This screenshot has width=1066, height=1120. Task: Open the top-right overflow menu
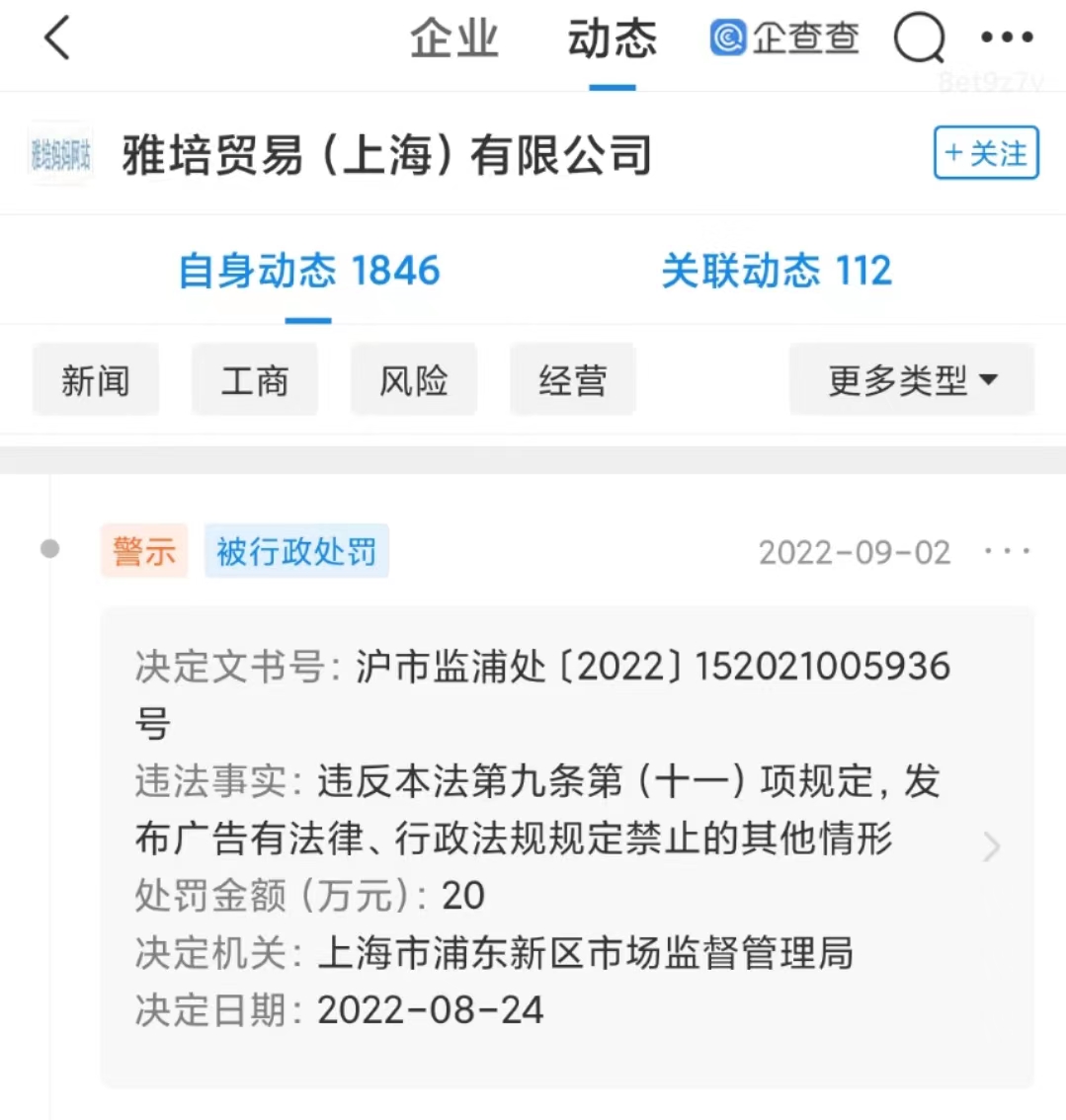pyautogui.click(x=1007, y=39)
